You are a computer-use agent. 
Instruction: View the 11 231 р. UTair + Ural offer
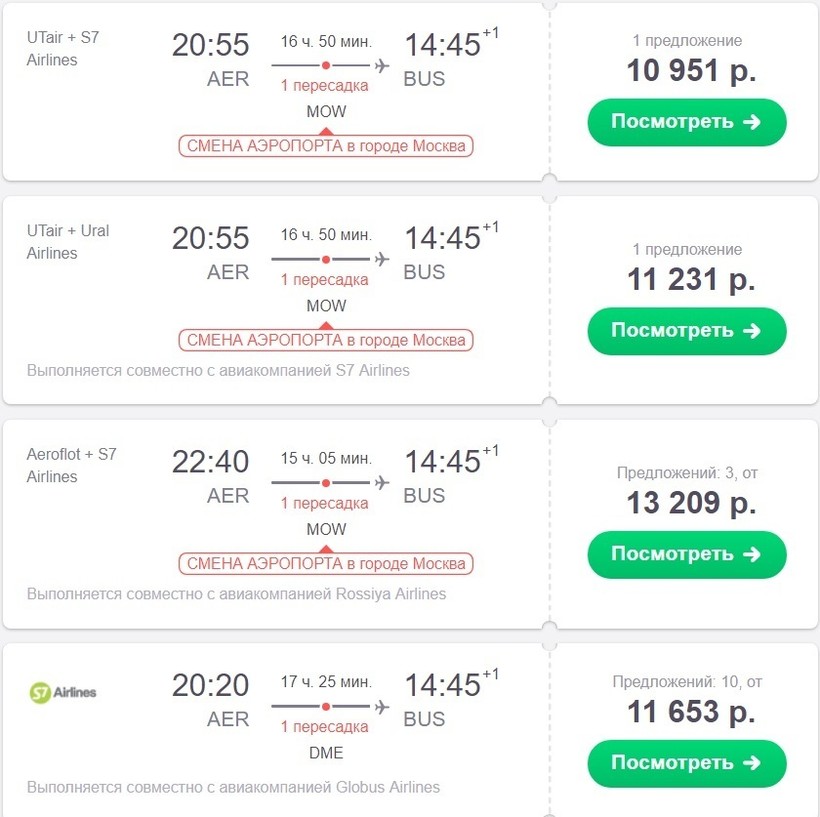click(x=686, y=331)
